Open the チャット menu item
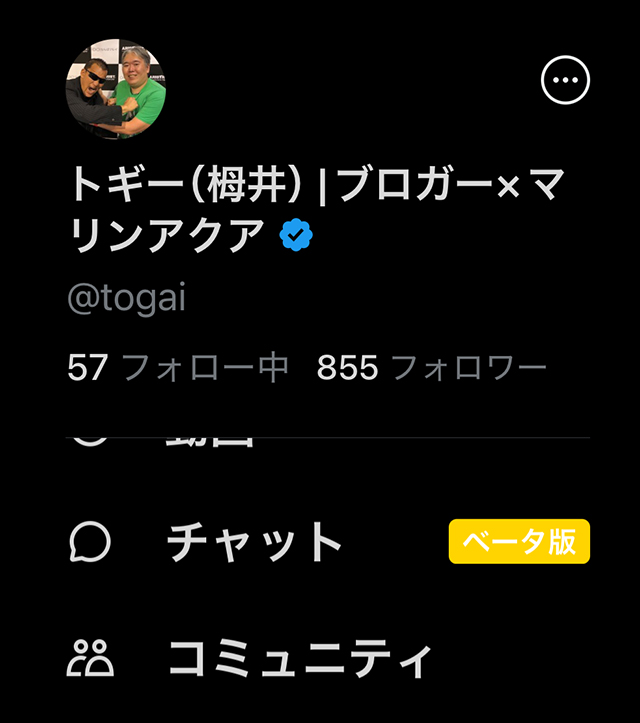Viewport: 640px width, 723px height. [x=255, y=542]
